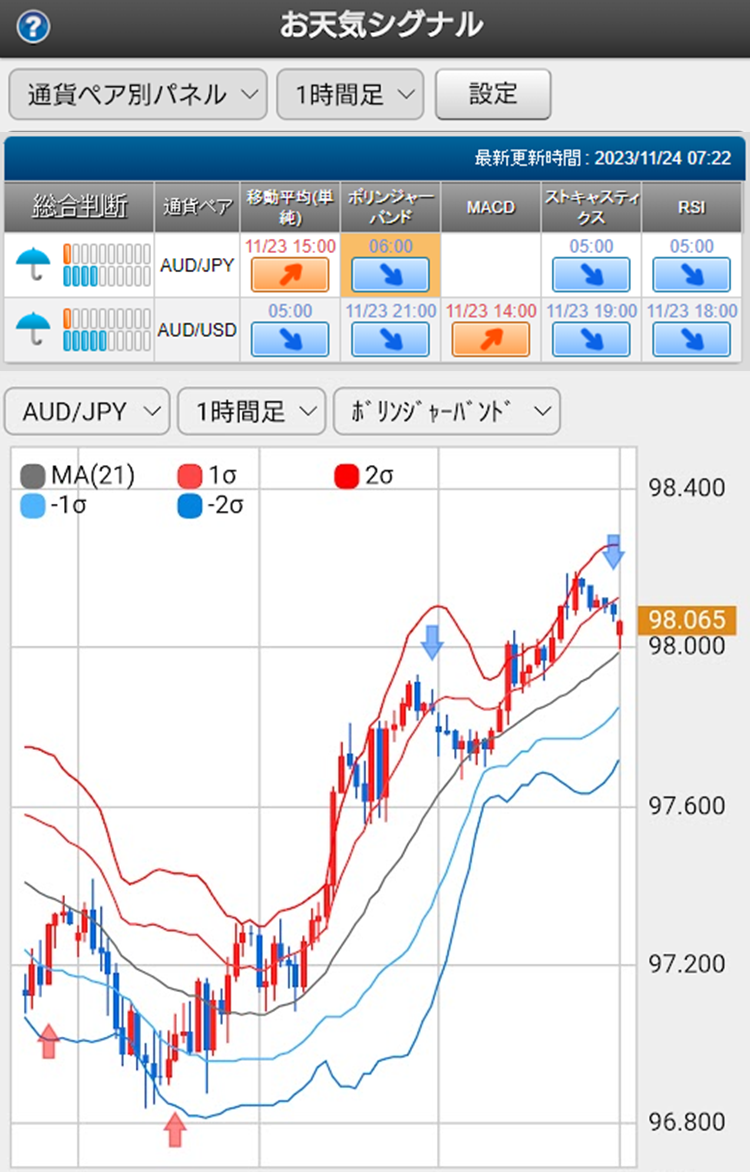Select AUD/JPY stochastics 05:00 signal
Image resolution: width=750 pixels, height=1172 pixels.
click(591, 274)
